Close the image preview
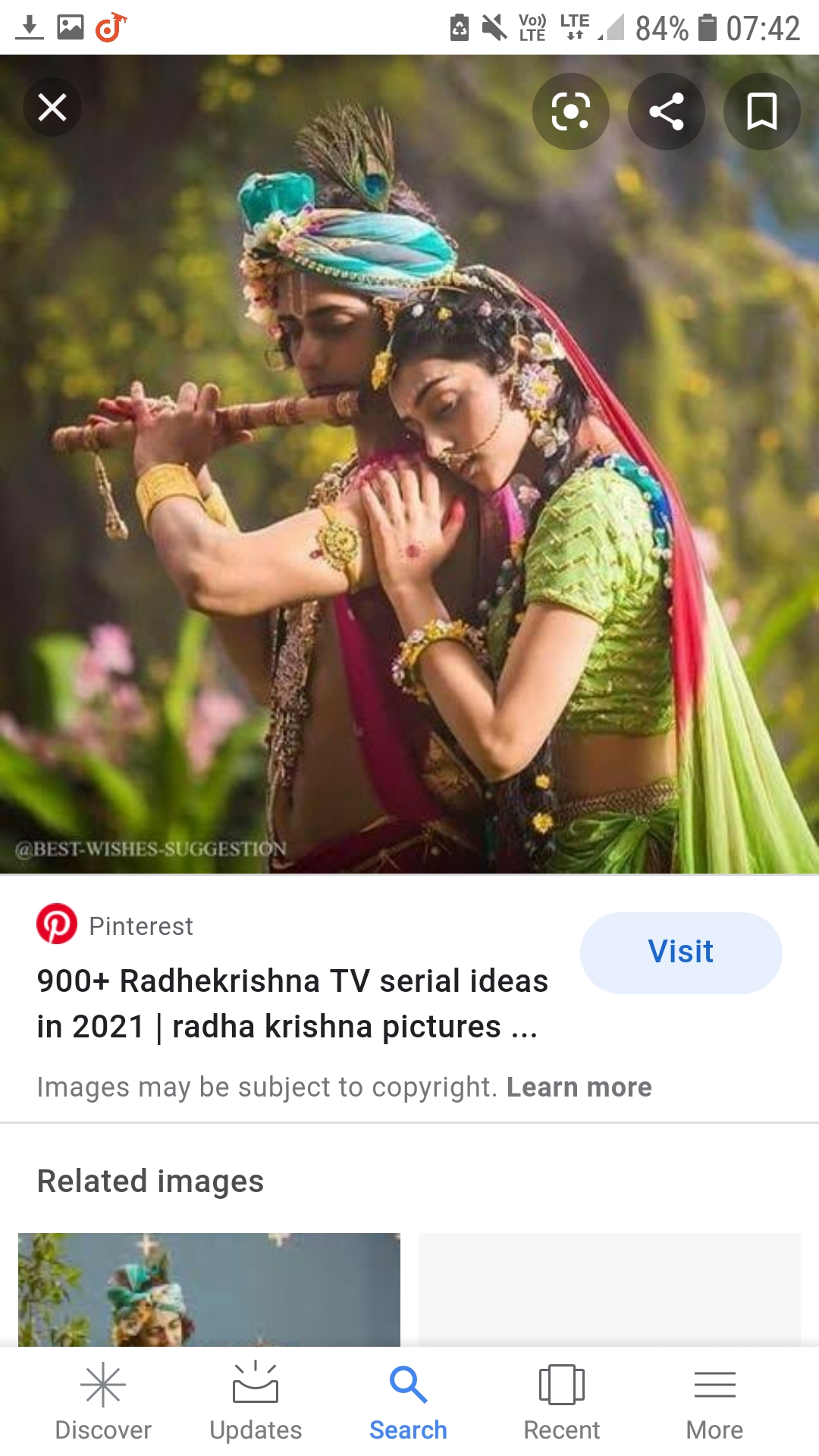 click(52, 107)
